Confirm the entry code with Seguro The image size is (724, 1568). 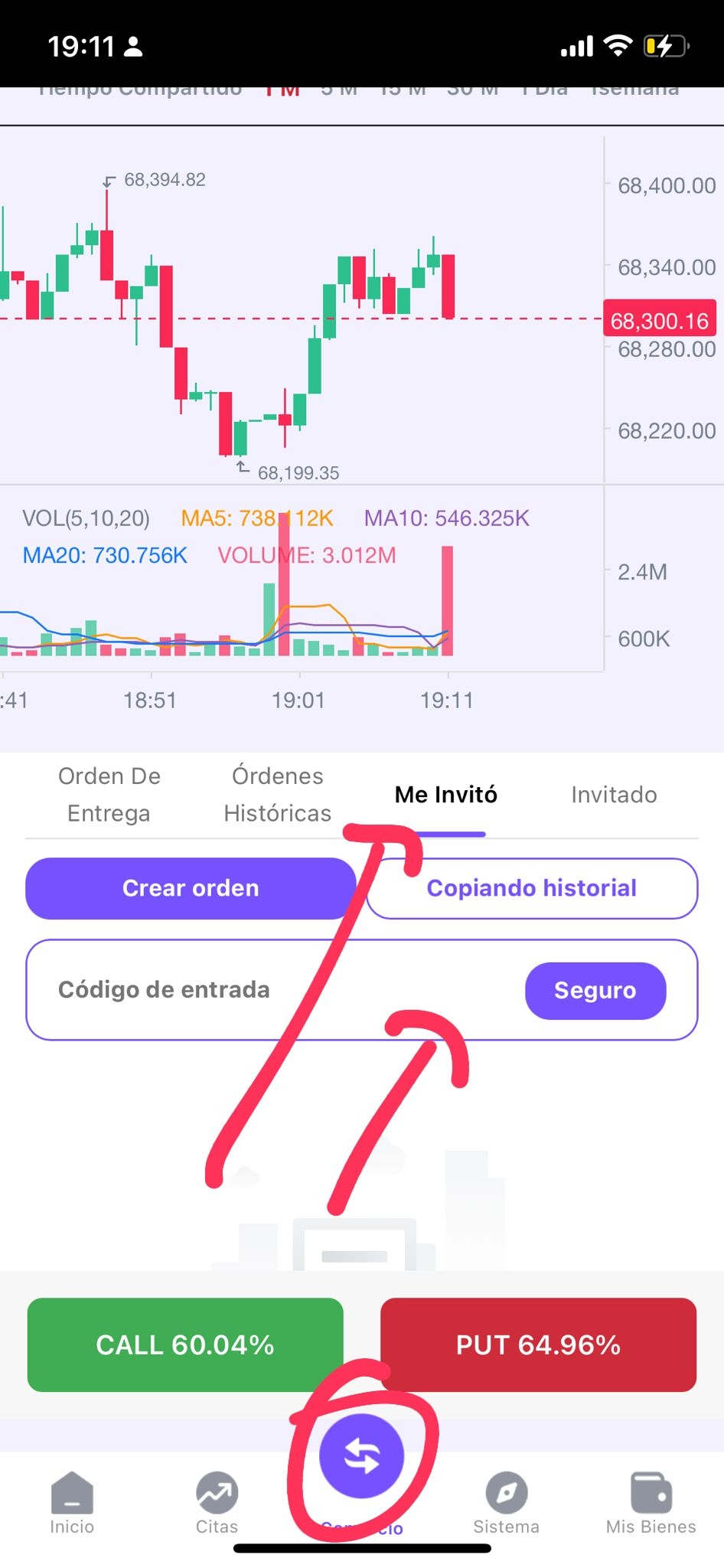595,991
